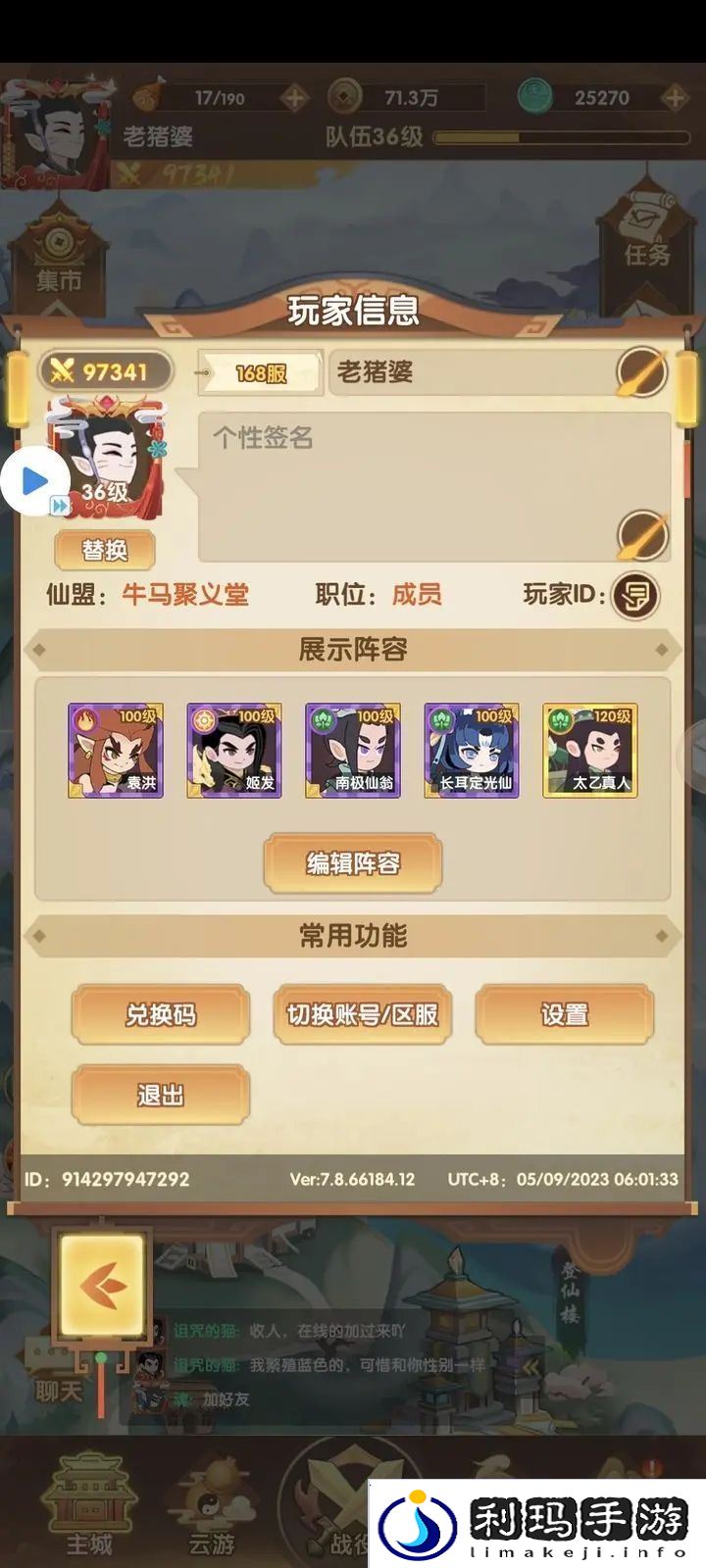The width and height of the screenshot is (706, 1568).
Task: Select hero 袁洪 in the lineup
Action: point(116,750)
